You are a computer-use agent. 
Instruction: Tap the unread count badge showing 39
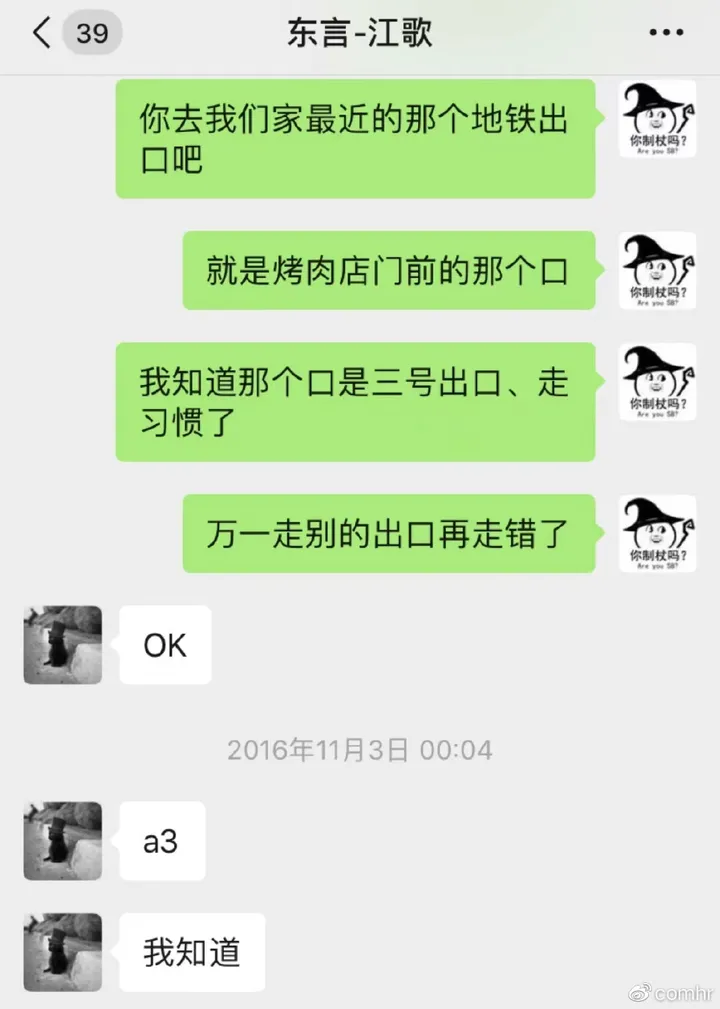point(92,31)
